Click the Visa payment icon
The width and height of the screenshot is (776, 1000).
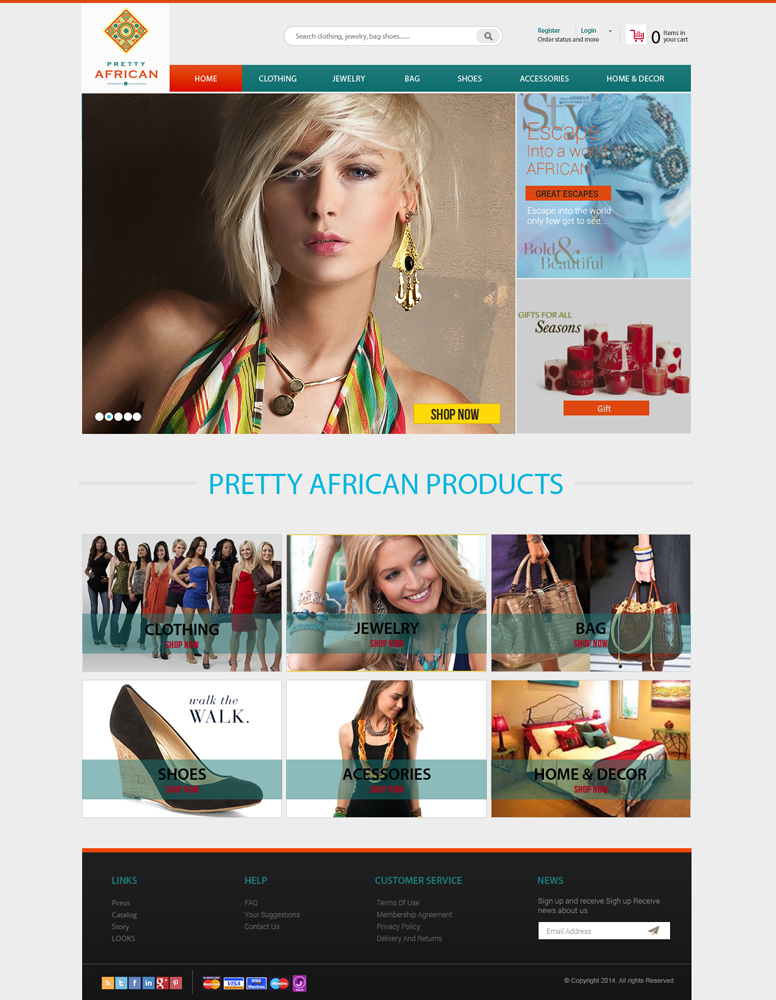234,983
